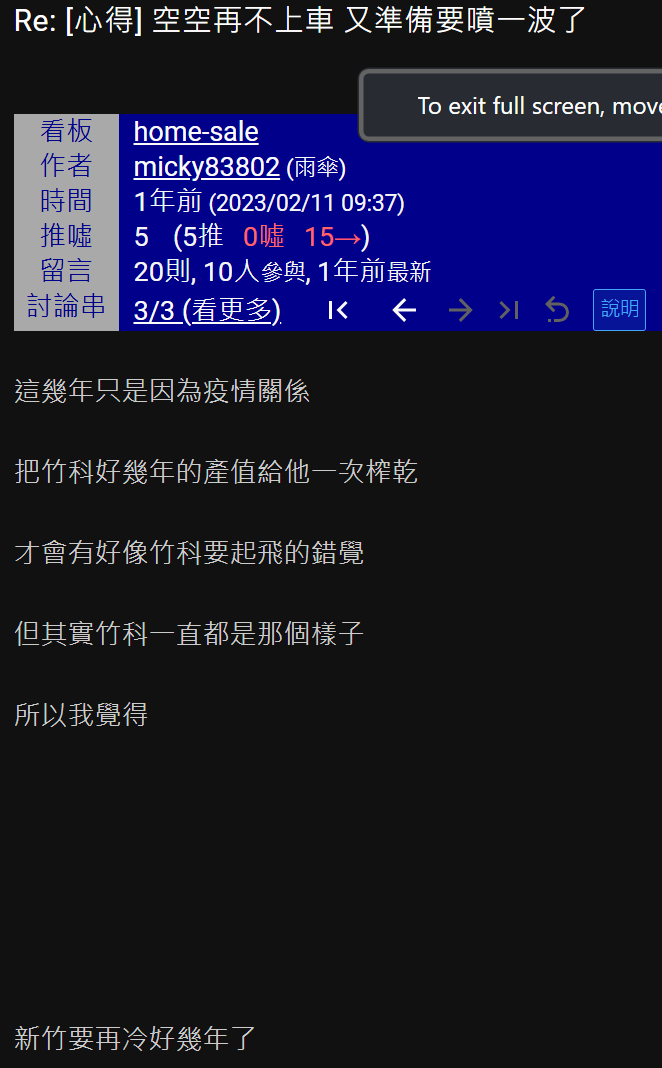Go to the next post in thread
This screenshot has height=1068, width=662.
click(460, 310)
